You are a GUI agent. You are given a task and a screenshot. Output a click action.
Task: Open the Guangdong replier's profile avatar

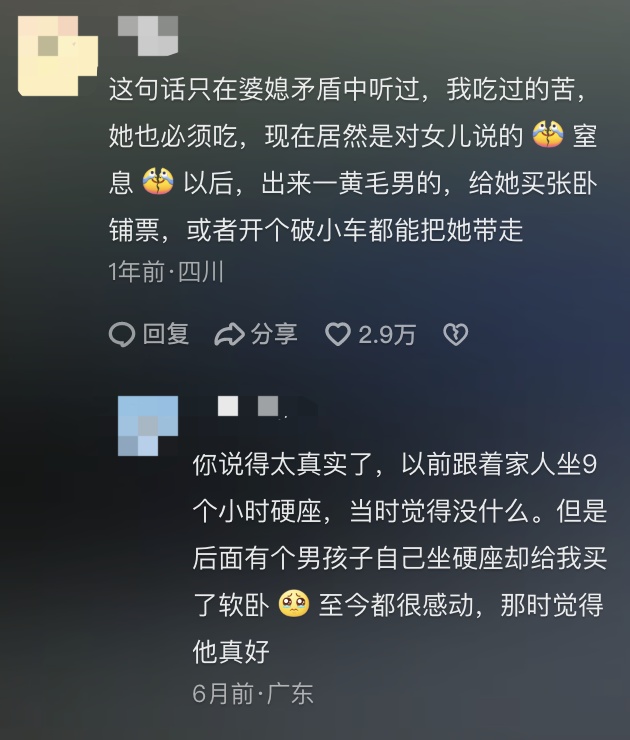coord(148,427)
